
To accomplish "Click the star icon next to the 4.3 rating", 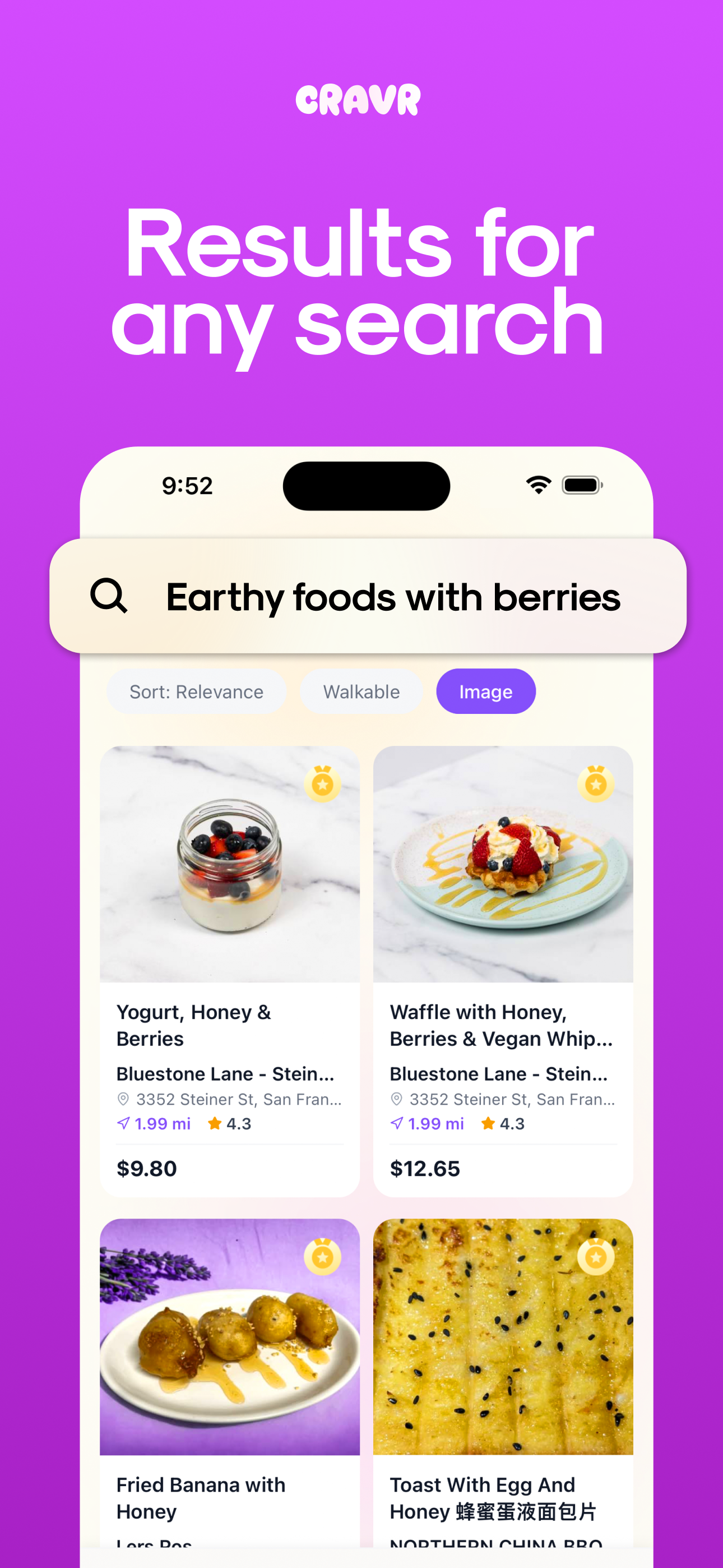I will [x=214, y=1124].
